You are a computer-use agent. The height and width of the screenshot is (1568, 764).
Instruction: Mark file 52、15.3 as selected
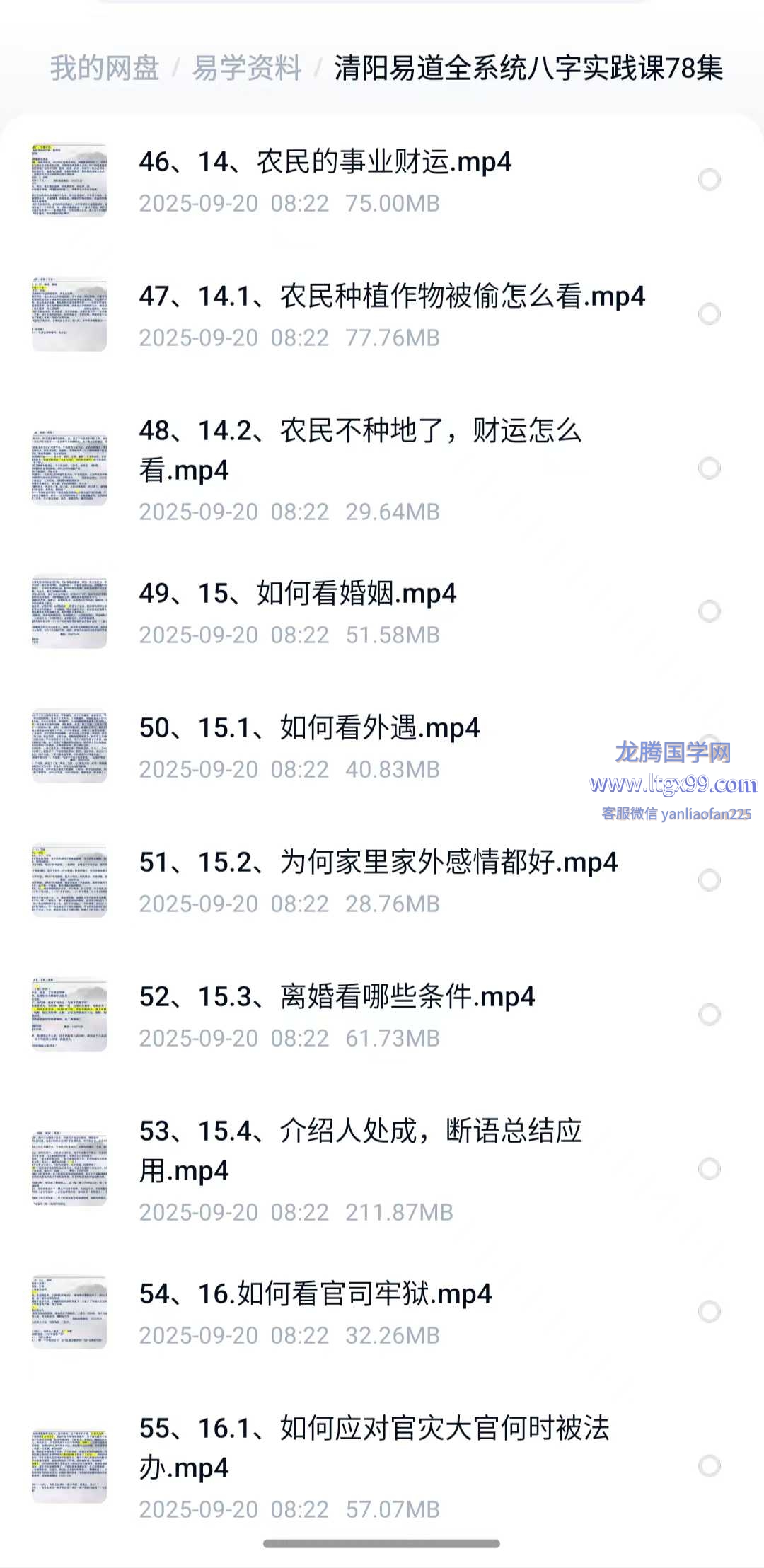tap(709, 1015)
